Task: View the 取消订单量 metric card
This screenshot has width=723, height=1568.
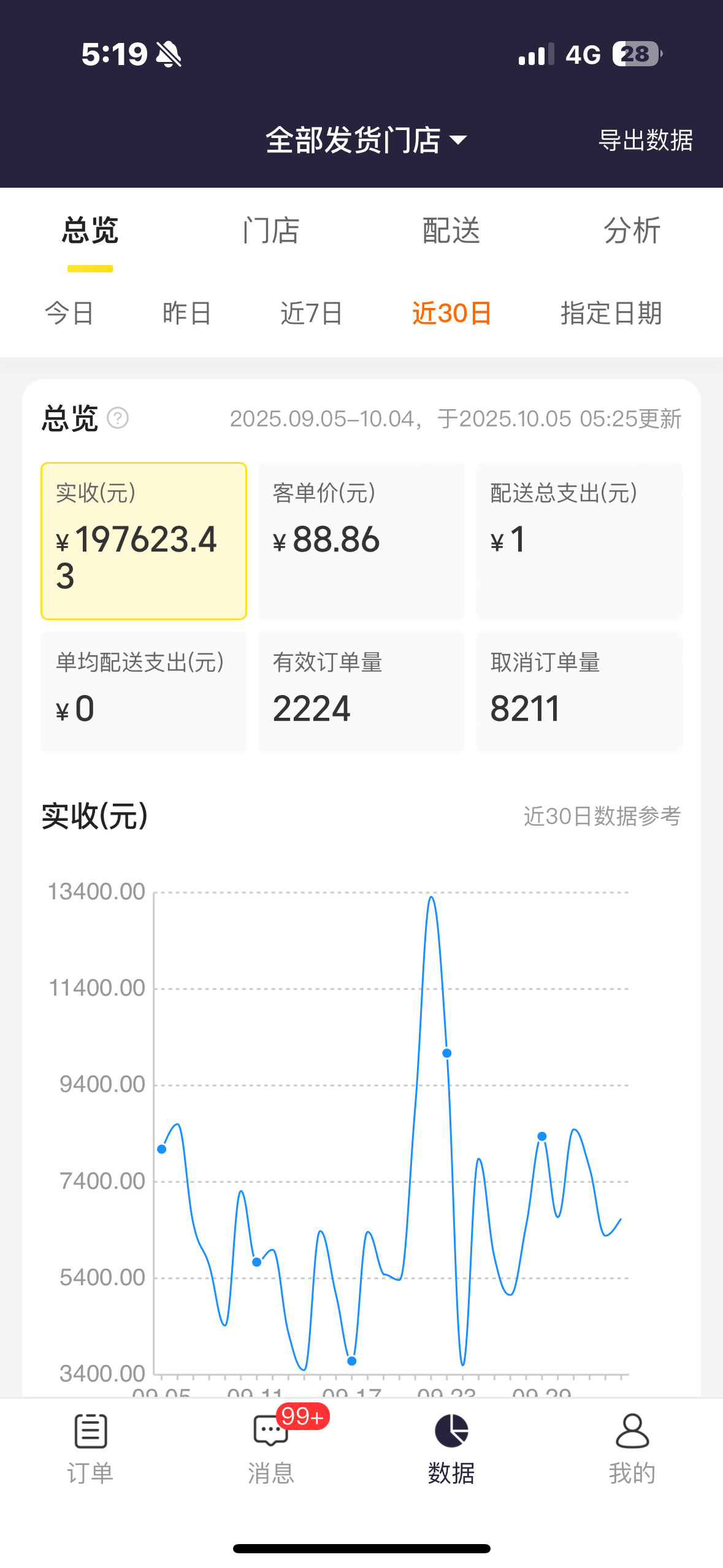Action: point(578,691)
